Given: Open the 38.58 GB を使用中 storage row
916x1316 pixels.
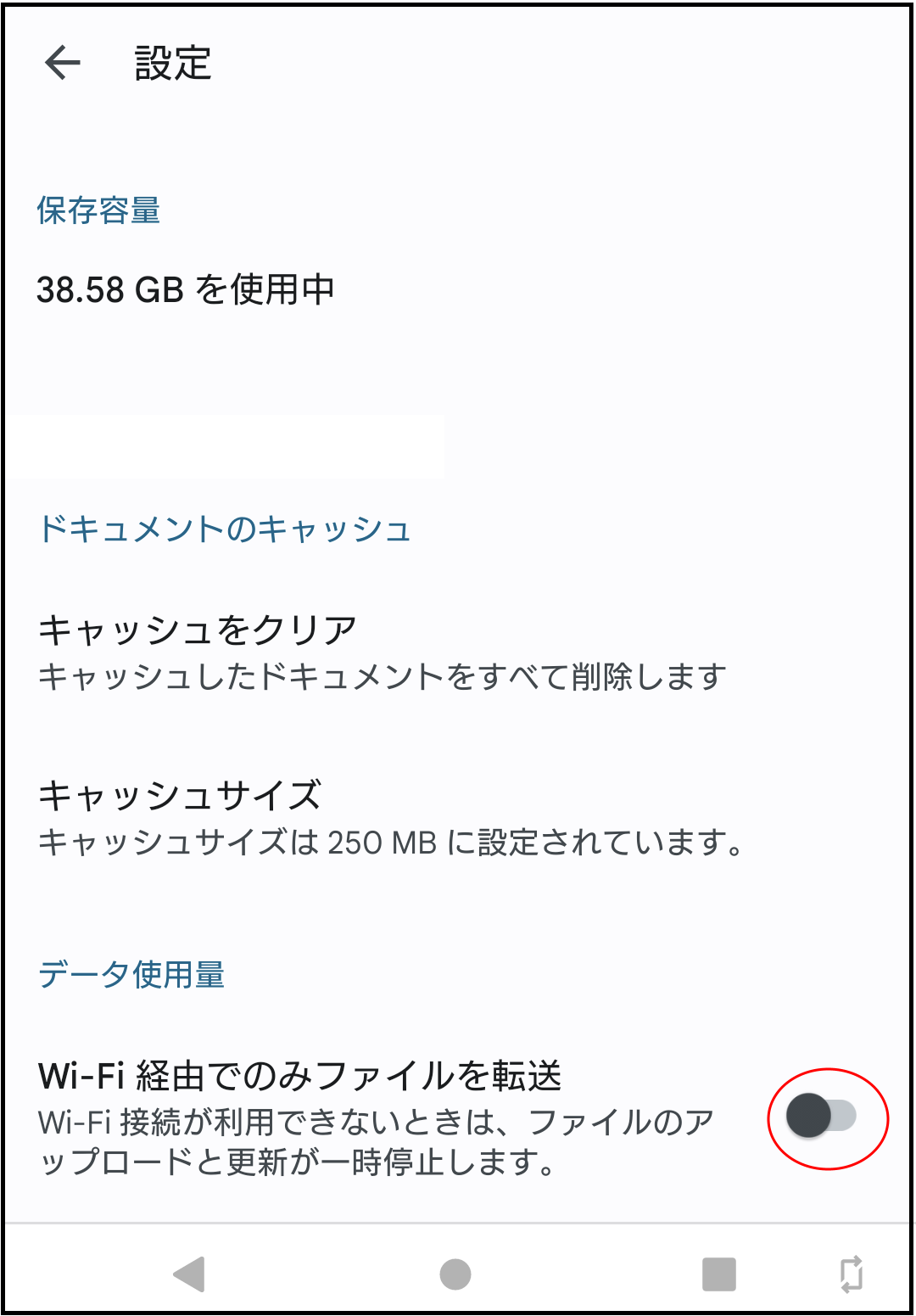Looking at the screenshot, I should point(186,289).
